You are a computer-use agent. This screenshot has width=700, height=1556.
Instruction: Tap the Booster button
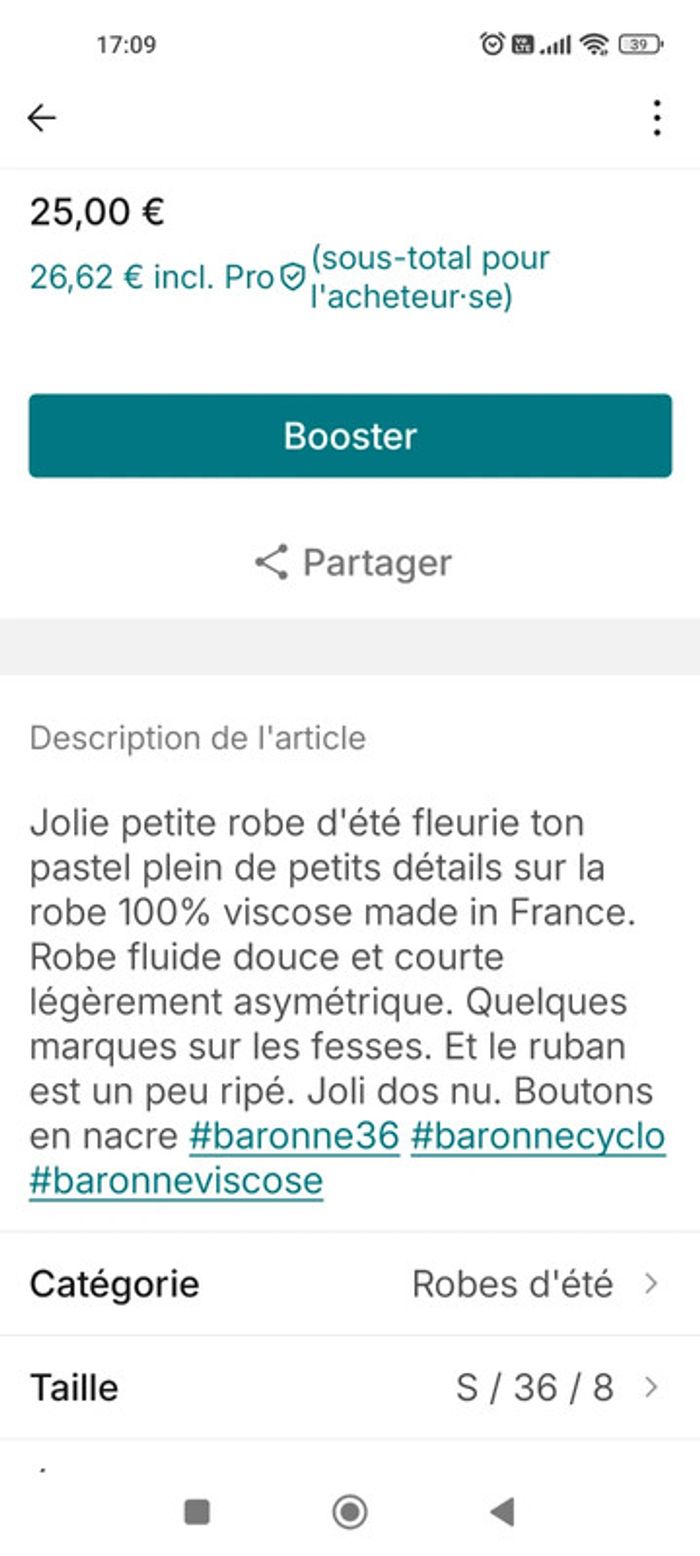350,436
